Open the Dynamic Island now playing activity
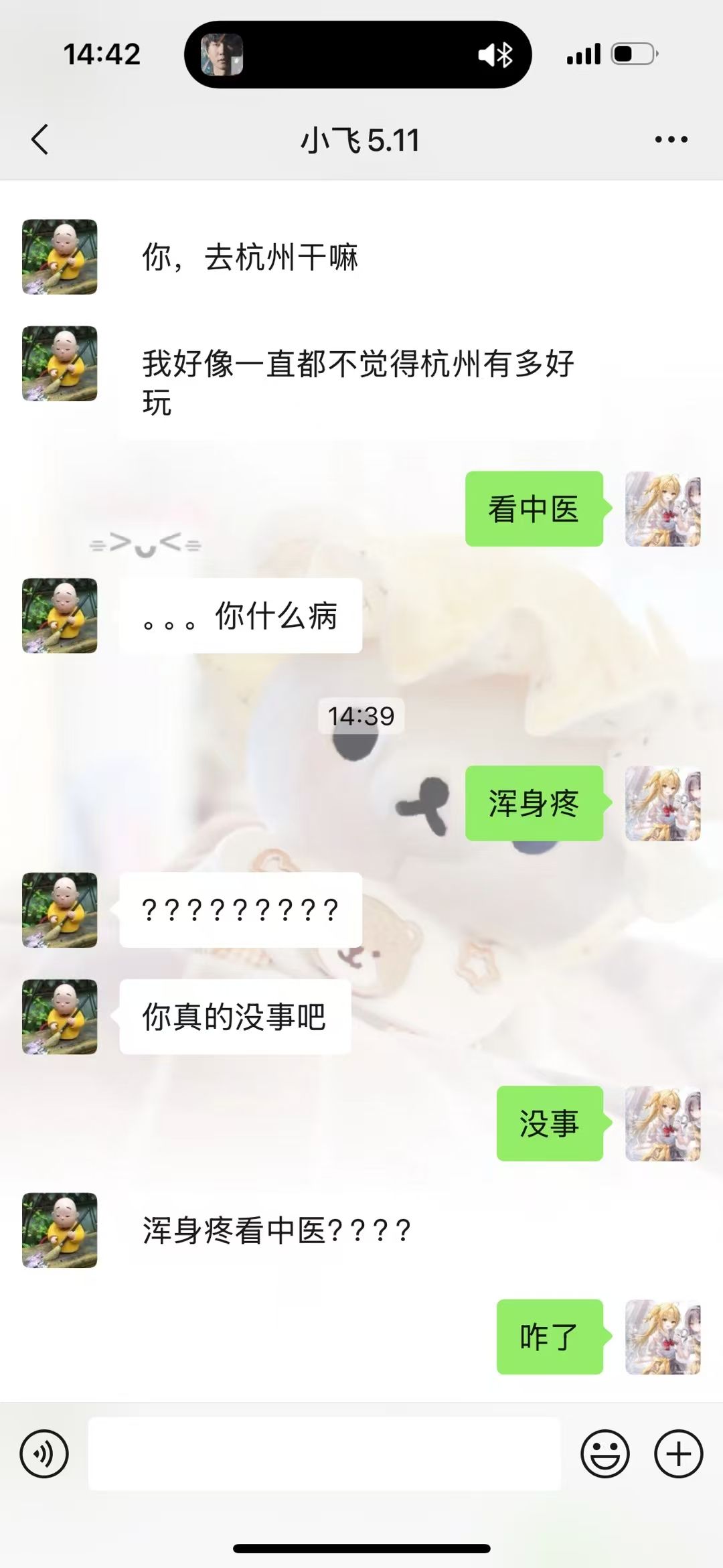This screenshot has width=723, height=1568. [357, 55]
